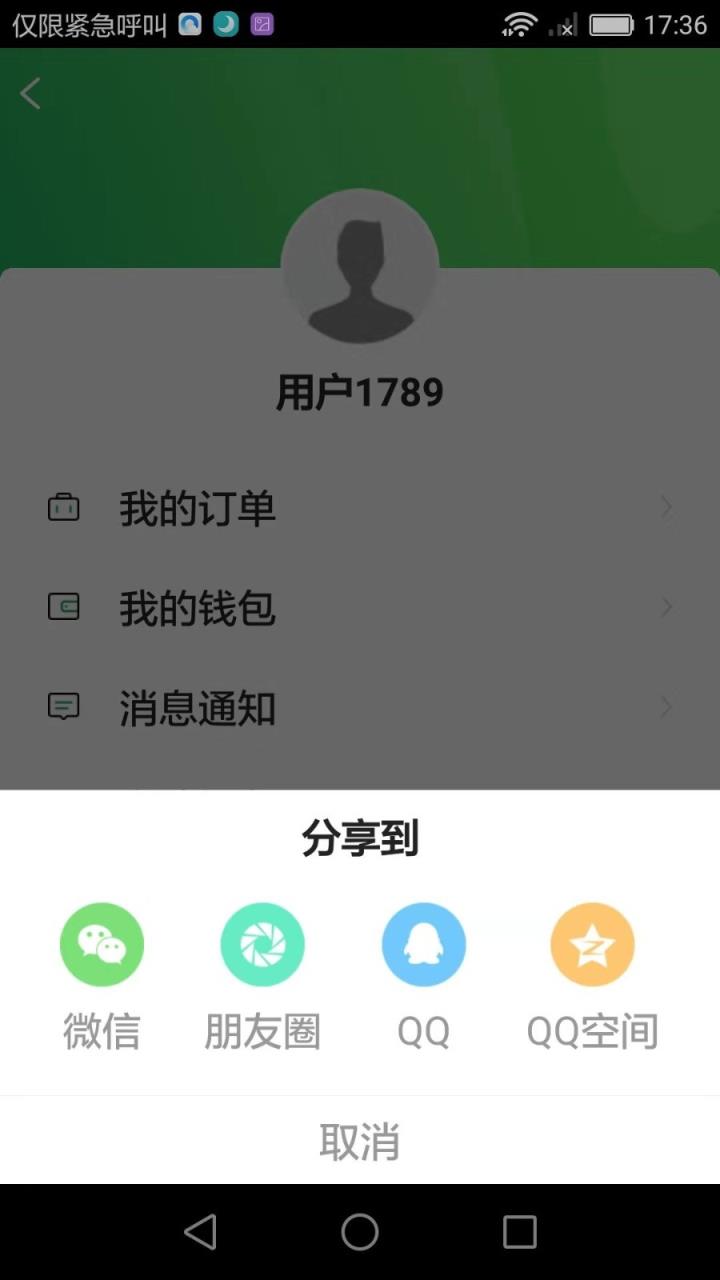This screenshot has width=720, height=1280.
Task: Dismiss the share sheet with 取消
Action: click(x=360, y=1138)
